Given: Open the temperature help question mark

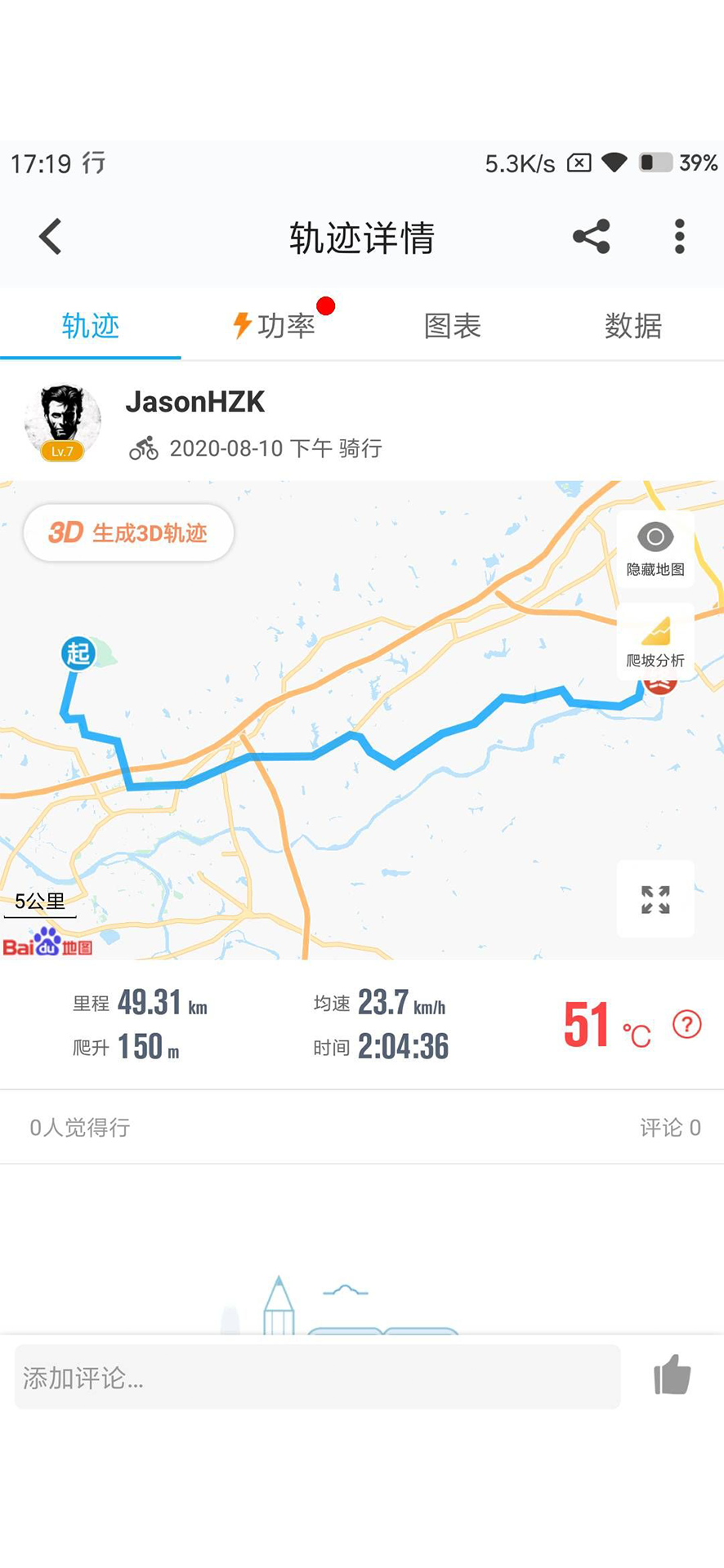Looking at the screenshot, I should point(686,1024).
